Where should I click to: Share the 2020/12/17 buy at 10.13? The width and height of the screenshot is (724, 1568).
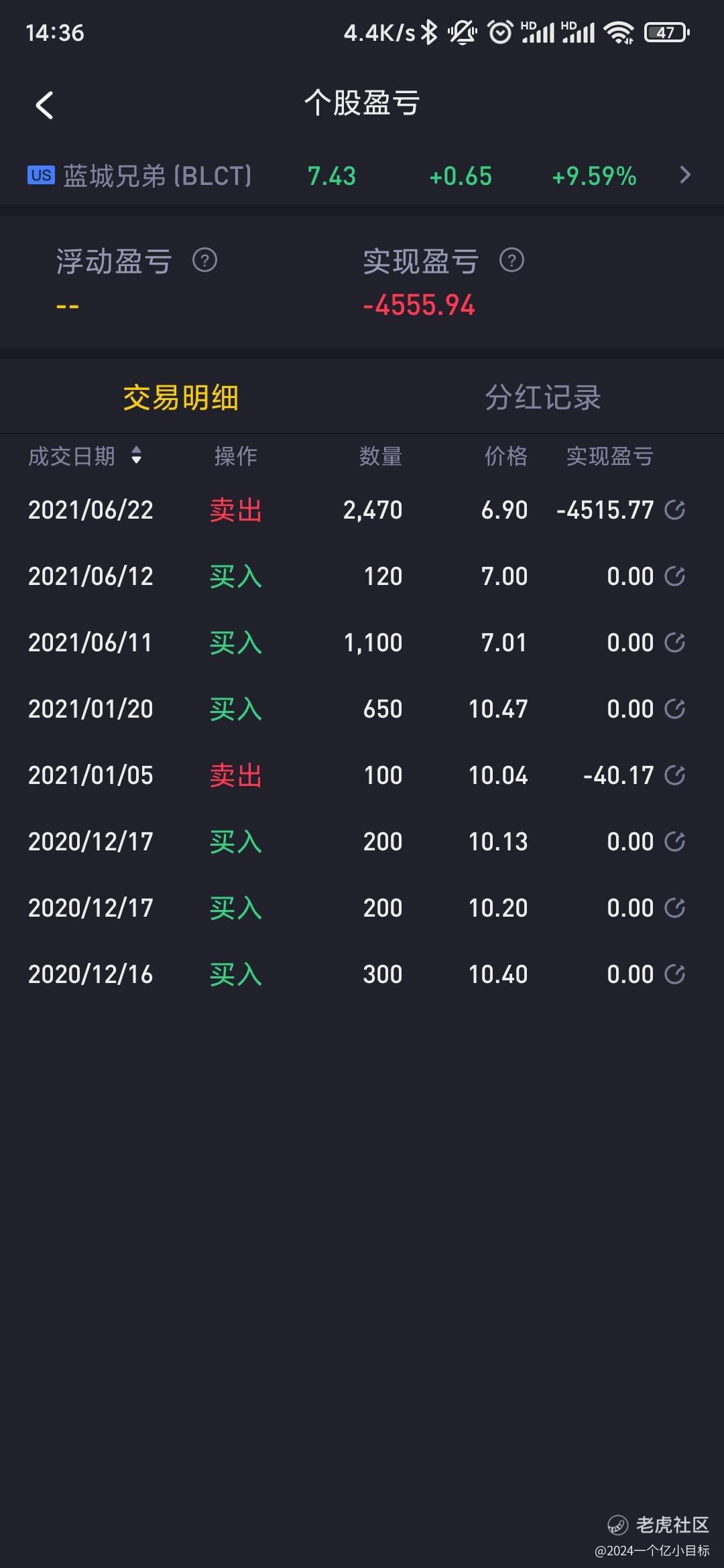click(x=674, y=842)
